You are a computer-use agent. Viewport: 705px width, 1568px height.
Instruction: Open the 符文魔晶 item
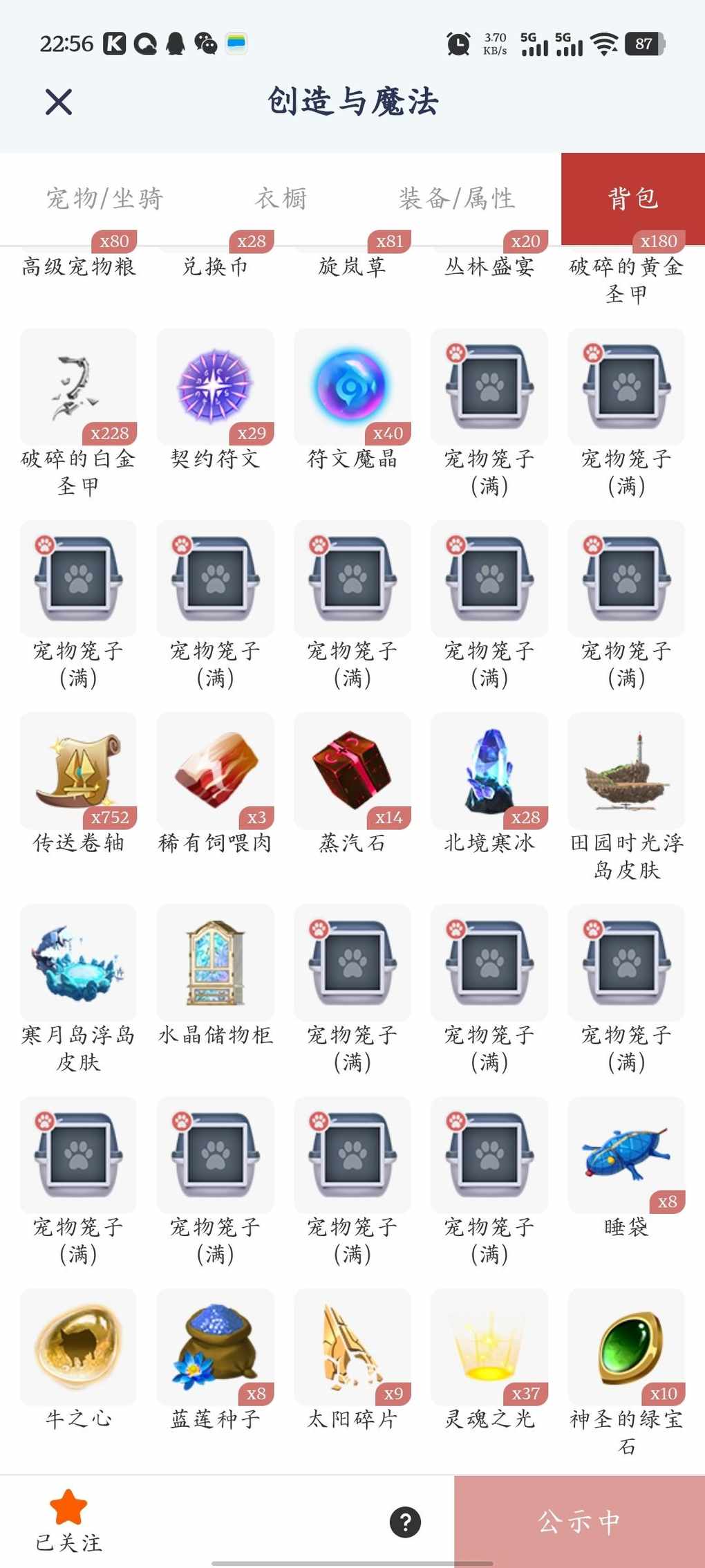[352, 387]
